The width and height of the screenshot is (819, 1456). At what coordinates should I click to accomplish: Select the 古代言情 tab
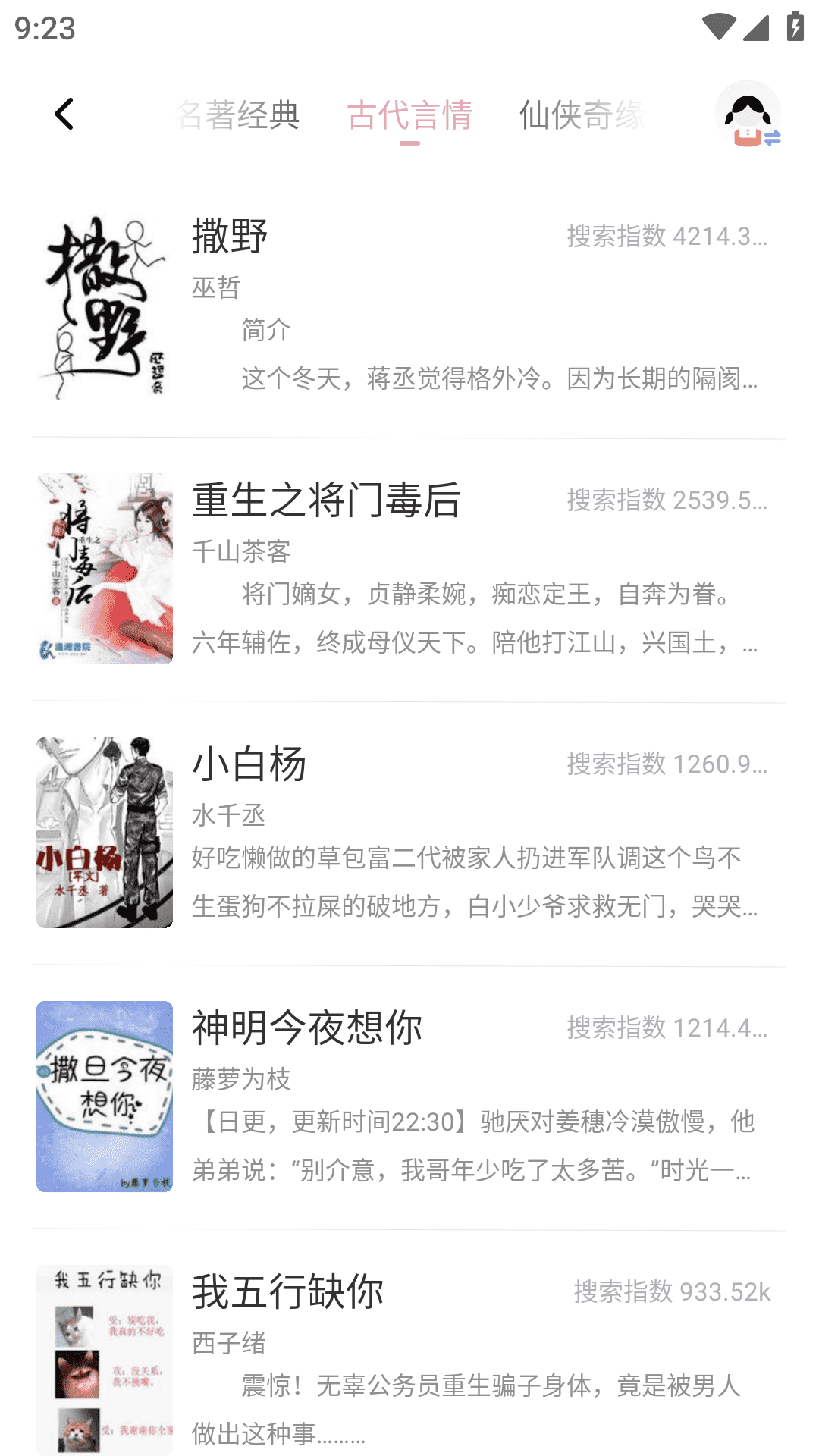409,115
